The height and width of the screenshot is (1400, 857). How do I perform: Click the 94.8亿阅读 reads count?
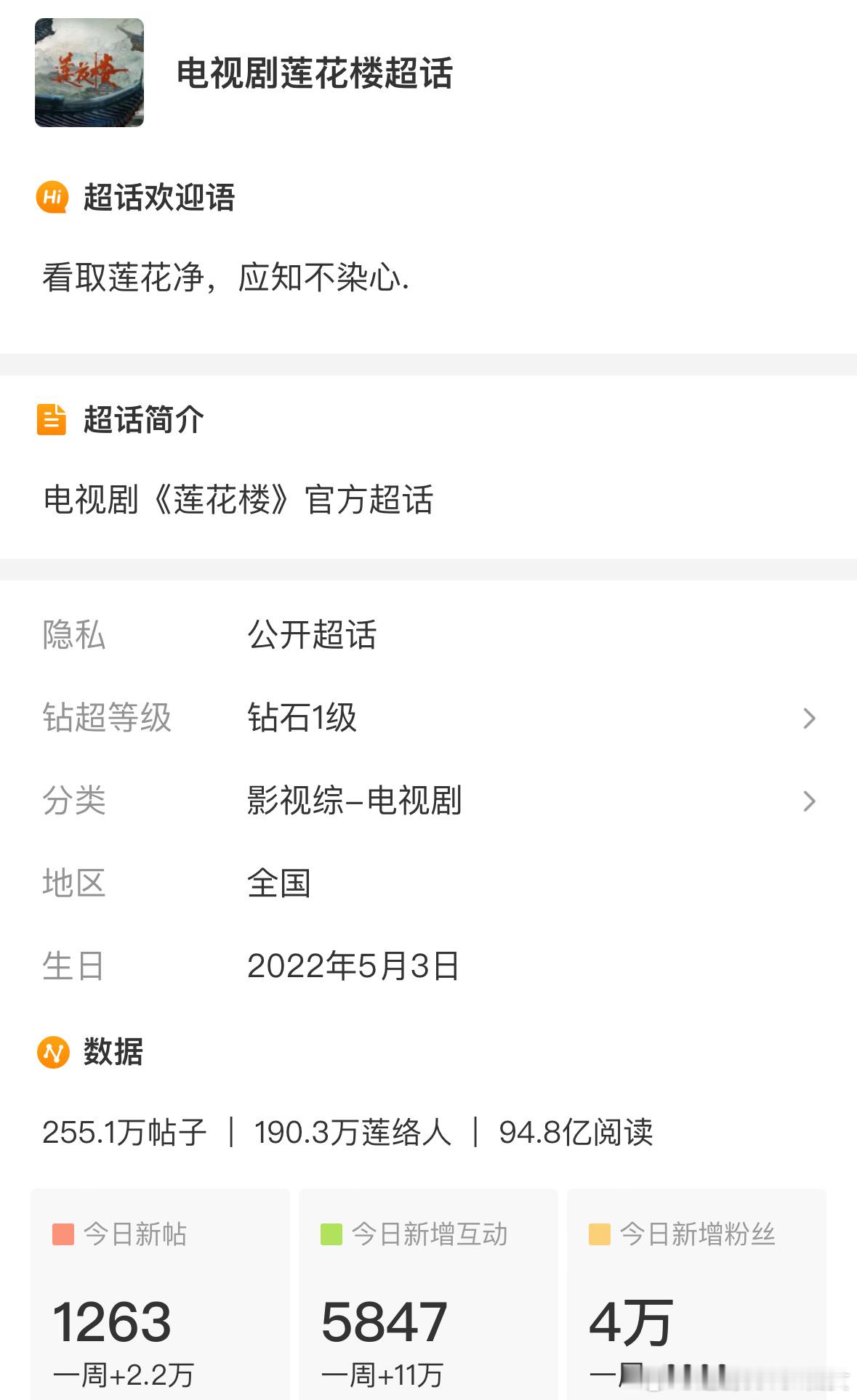579,1130
